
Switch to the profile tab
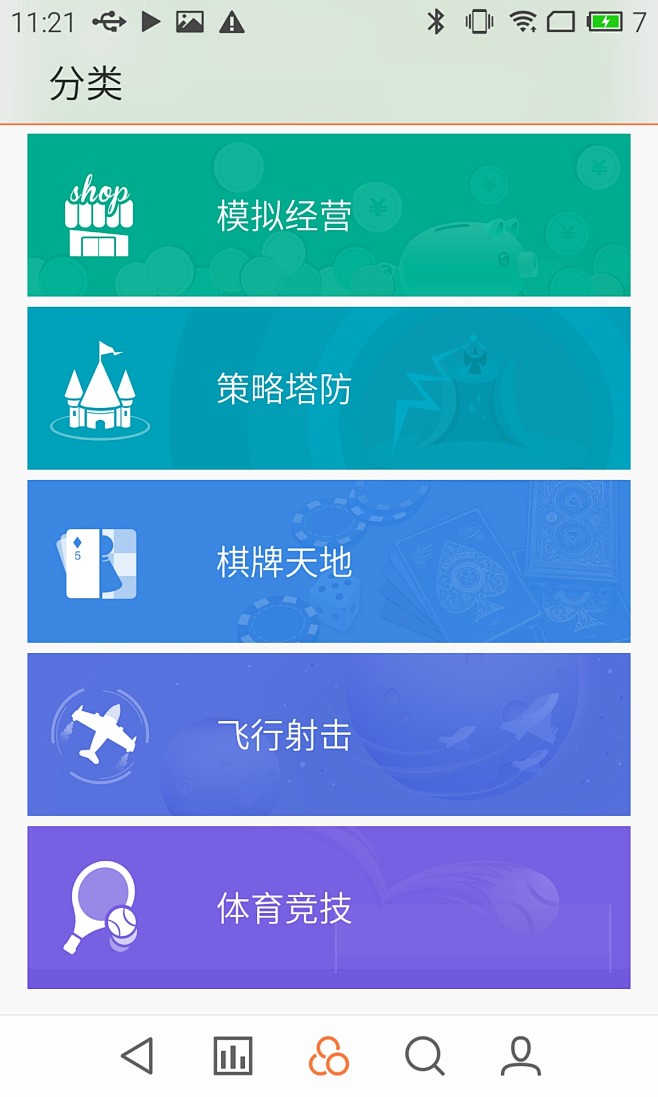(520, 1055)
